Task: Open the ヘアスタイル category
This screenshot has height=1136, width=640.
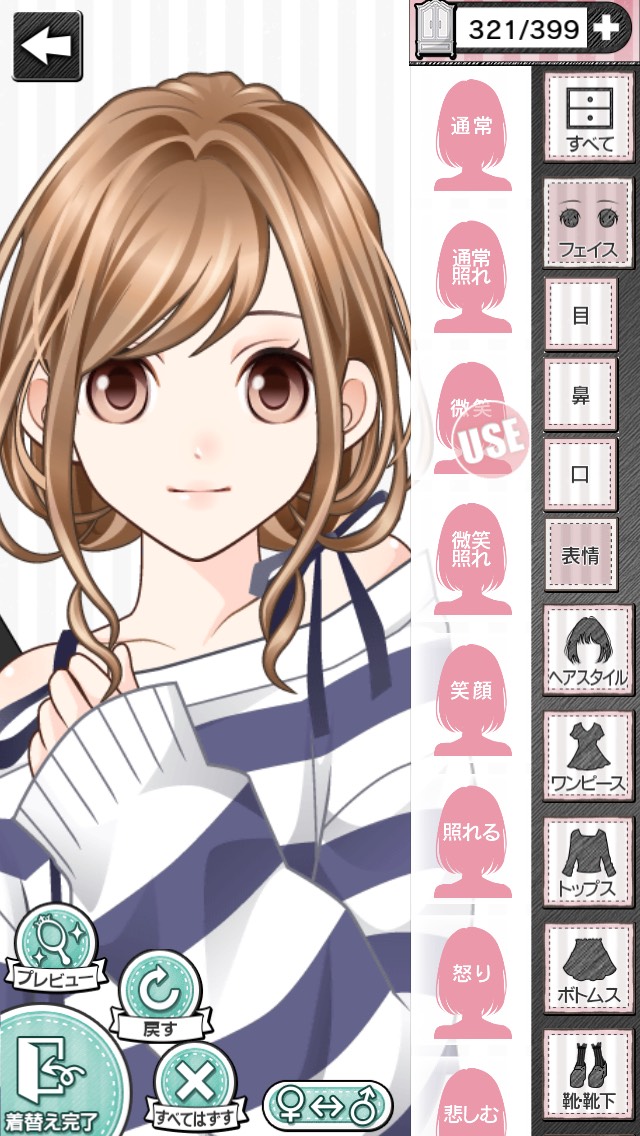Action: pos(589,650)
